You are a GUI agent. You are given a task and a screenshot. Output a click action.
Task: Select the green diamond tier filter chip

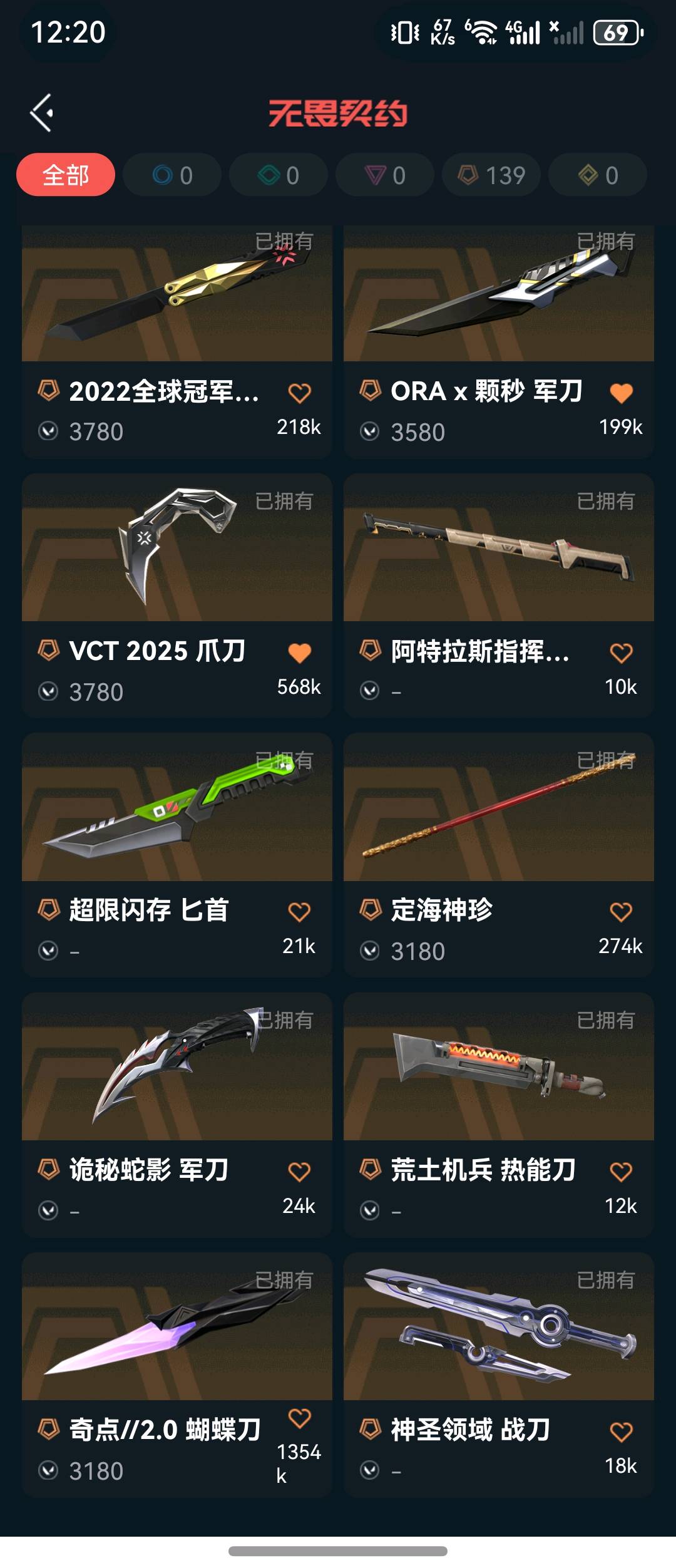[279, 175]
